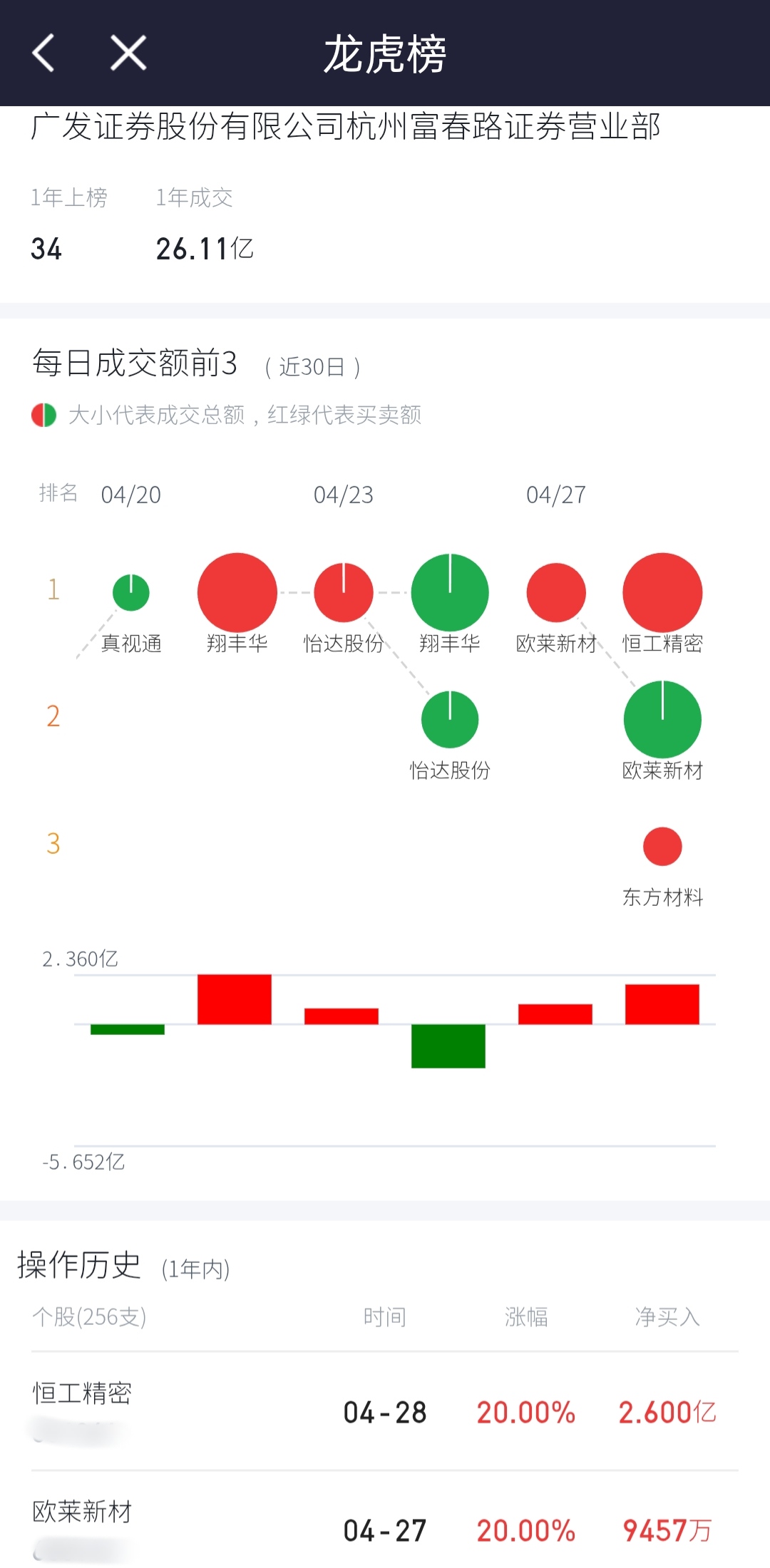Close the 龙虎榜 page

[x=128, y=53]
